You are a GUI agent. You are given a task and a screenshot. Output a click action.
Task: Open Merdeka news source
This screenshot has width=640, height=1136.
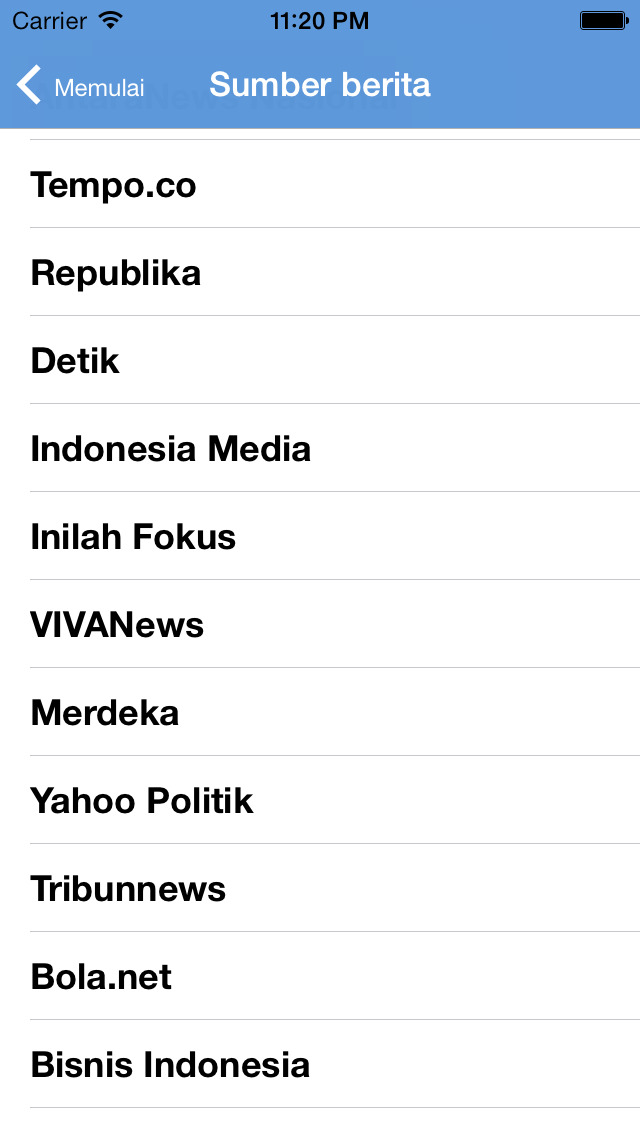pos(320,712)
